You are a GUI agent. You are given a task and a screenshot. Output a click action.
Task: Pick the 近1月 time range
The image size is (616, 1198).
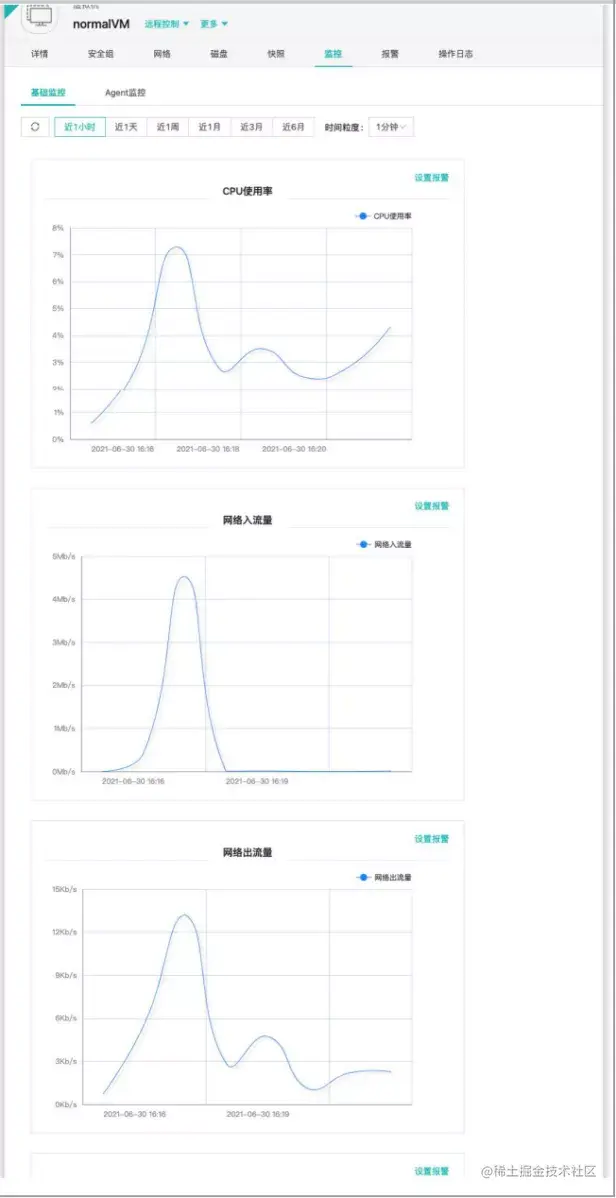210,127
